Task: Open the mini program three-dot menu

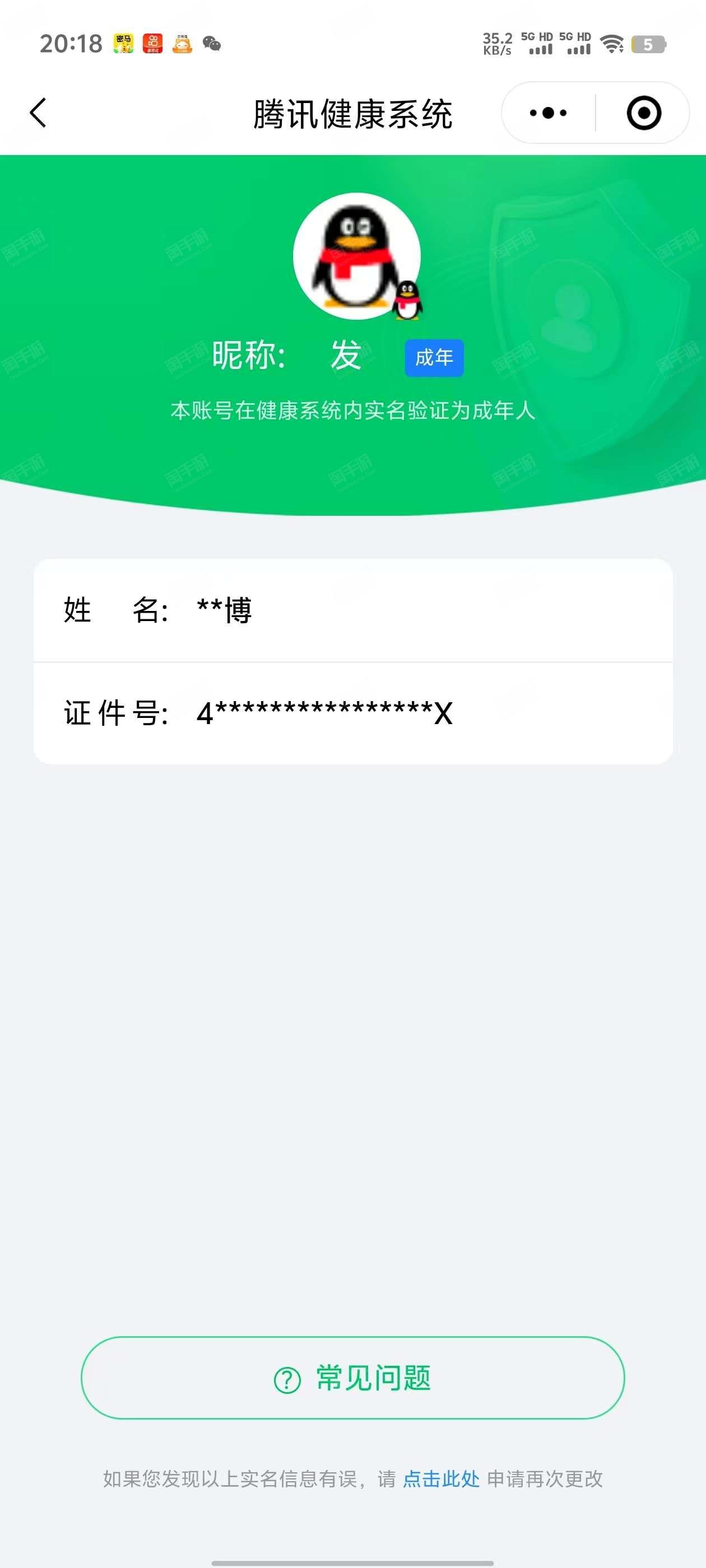Action: click(x=548, y=113)
